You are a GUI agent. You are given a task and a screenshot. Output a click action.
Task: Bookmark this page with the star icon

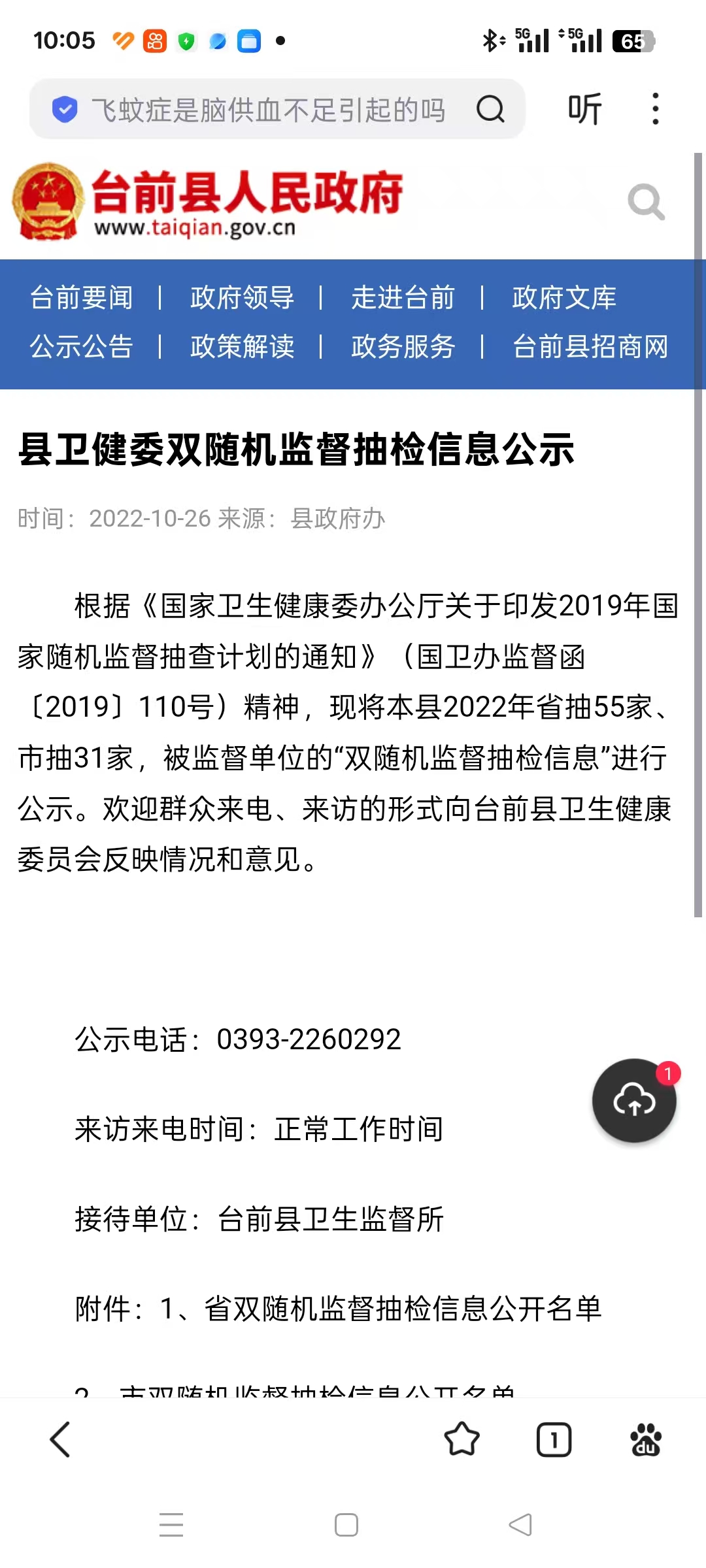pyautogui.click(x=462, y=1439)
